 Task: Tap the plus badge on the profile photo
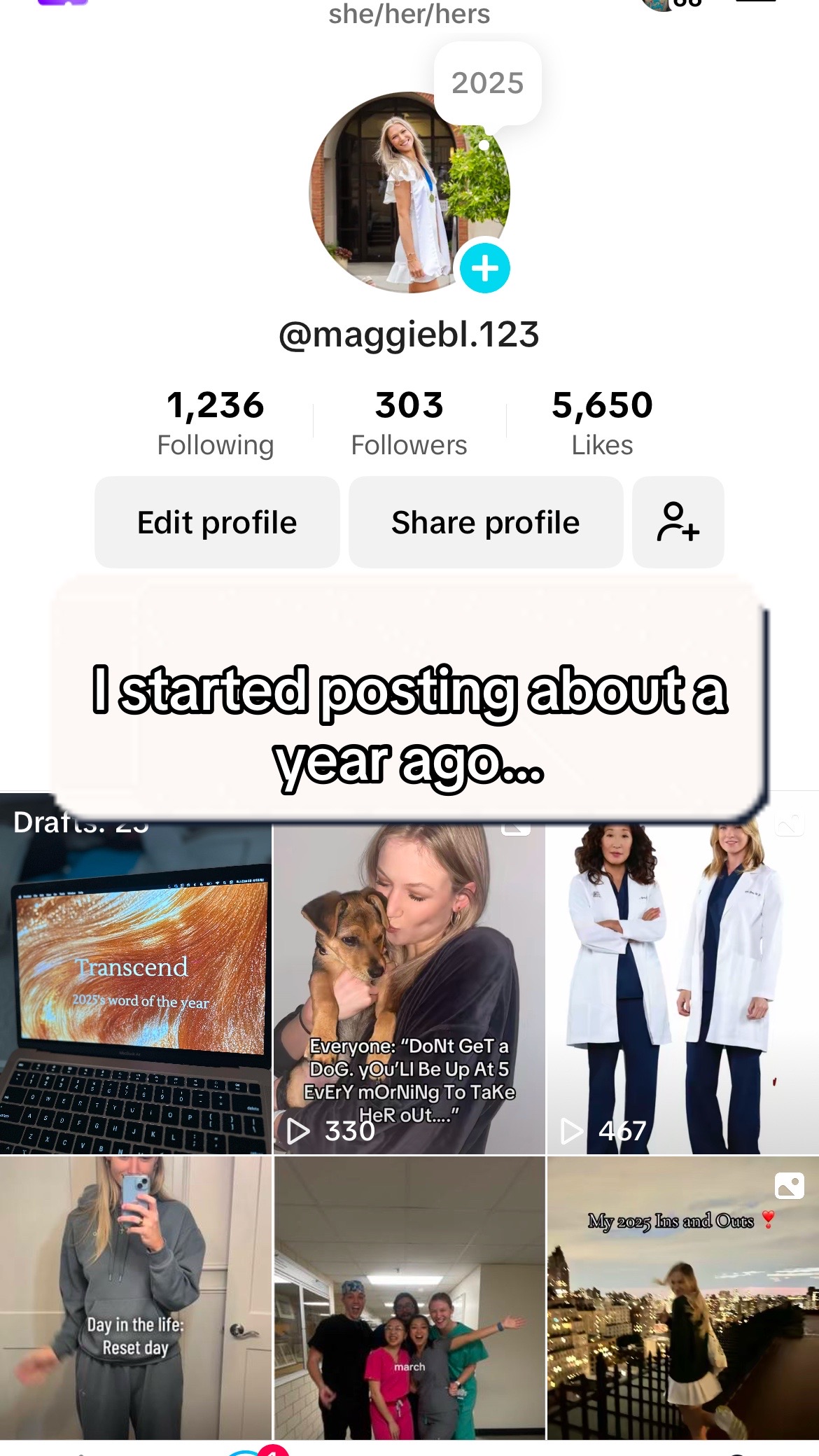pyautogui.click(x=485, y=268)
